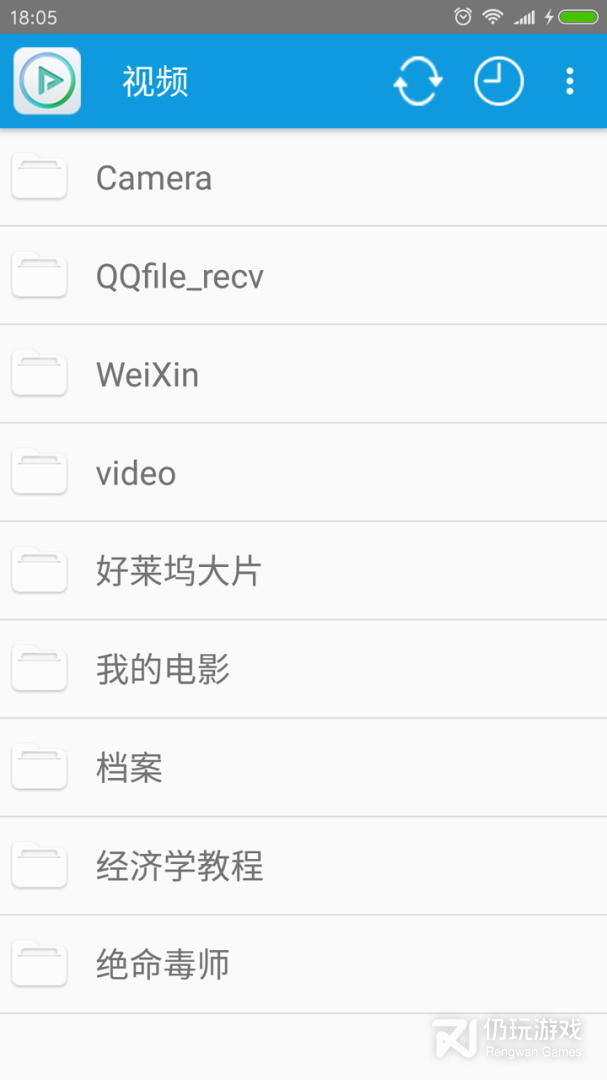607x1080 pixels.
Task: Open the playback history clock
Action: pyautogui.click(x=499, y=81)
